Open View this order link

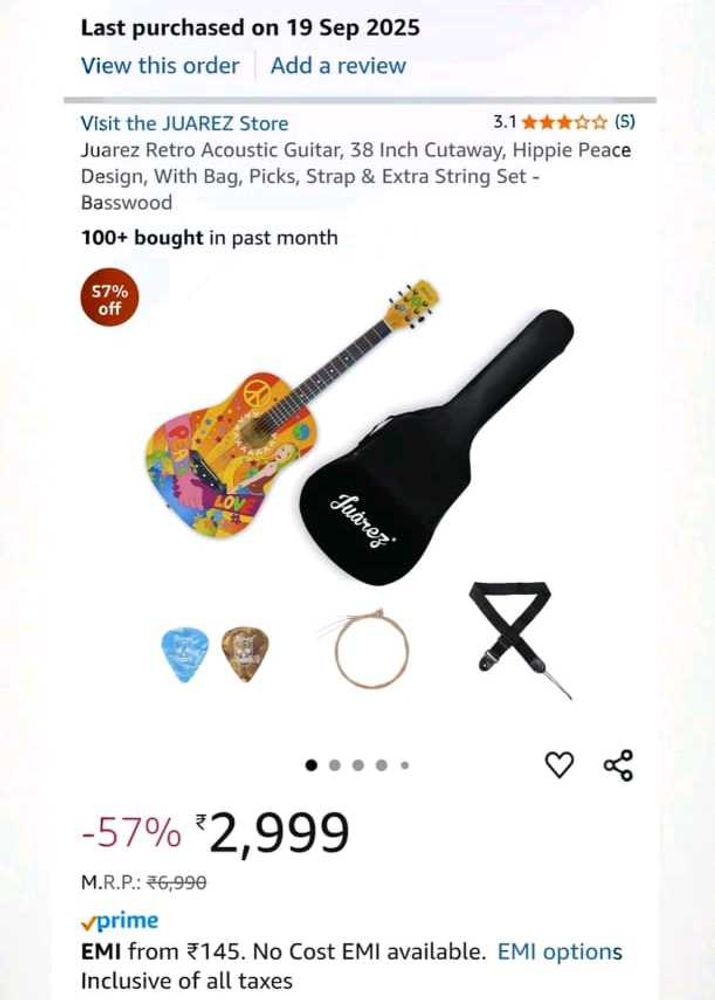click(160, 66)
